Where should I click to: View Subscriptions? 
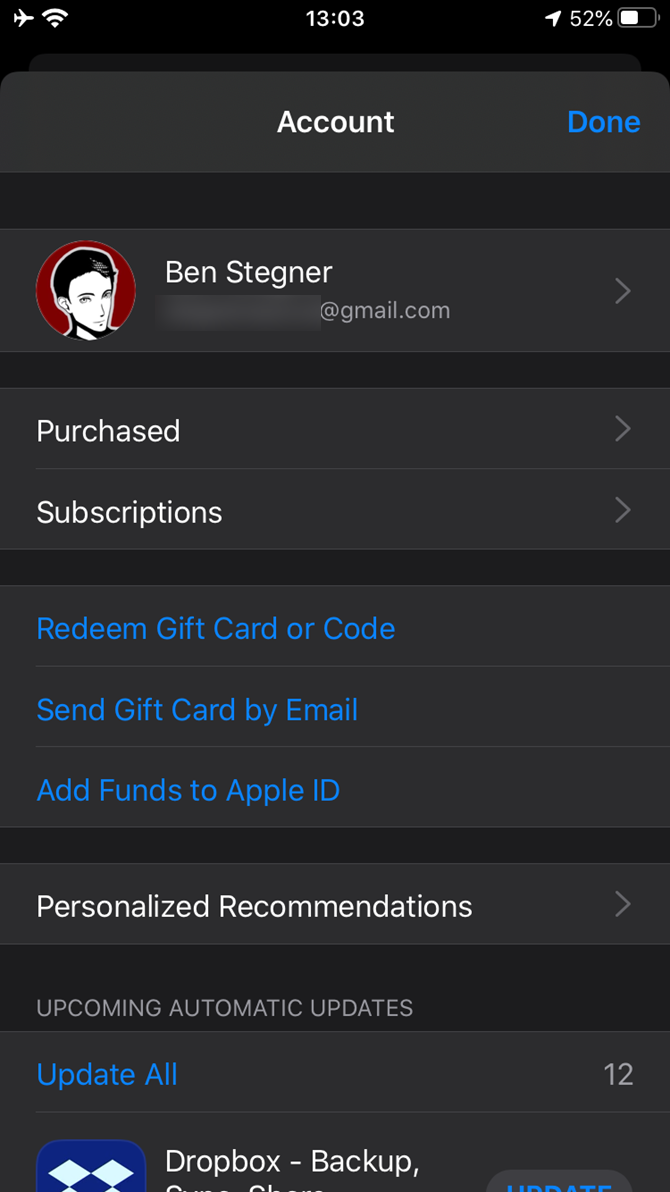coord(334,511)
